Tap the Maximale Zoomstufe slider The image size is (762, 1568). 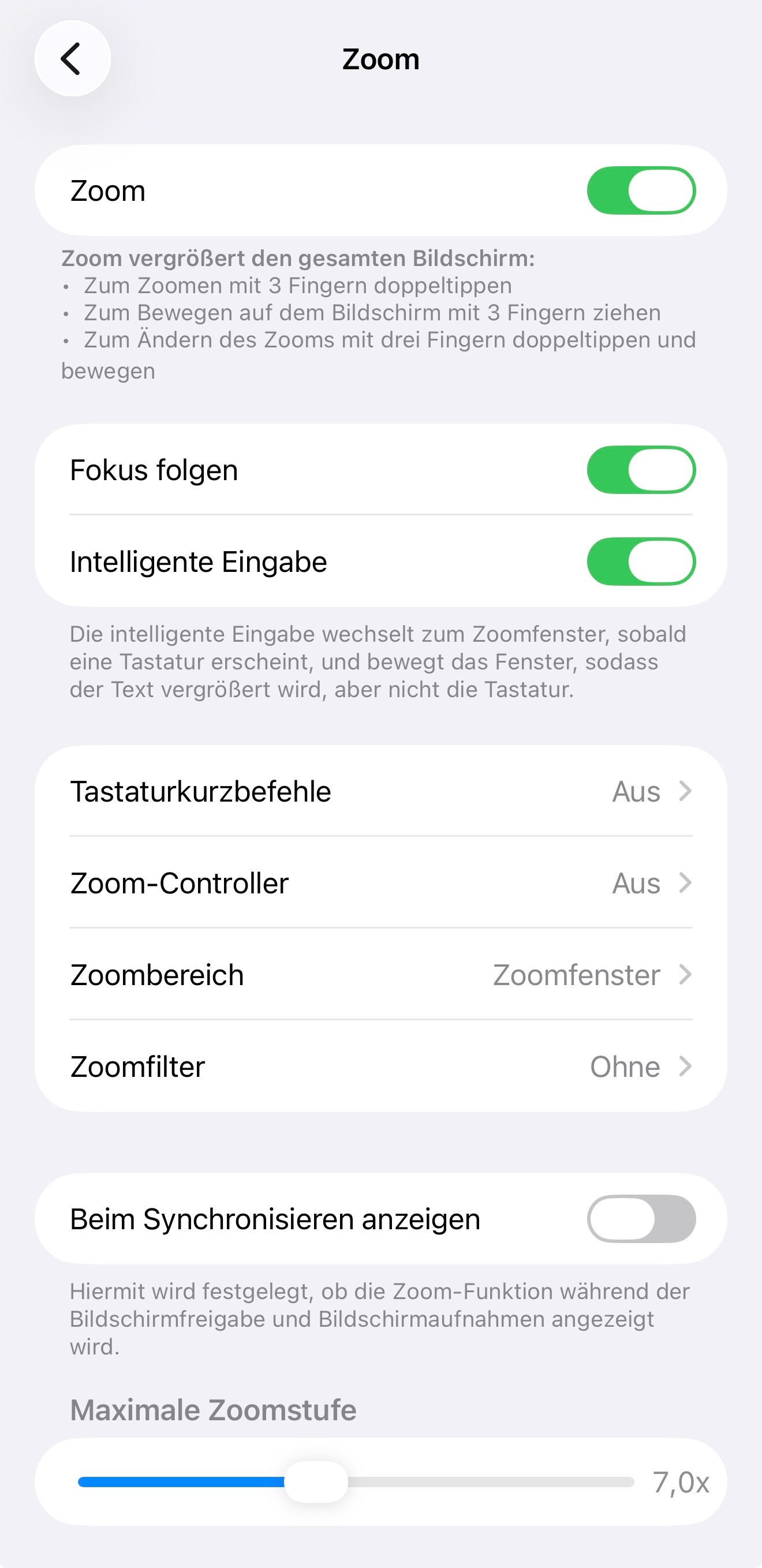pyautogui.click(x=316, y=1482)
